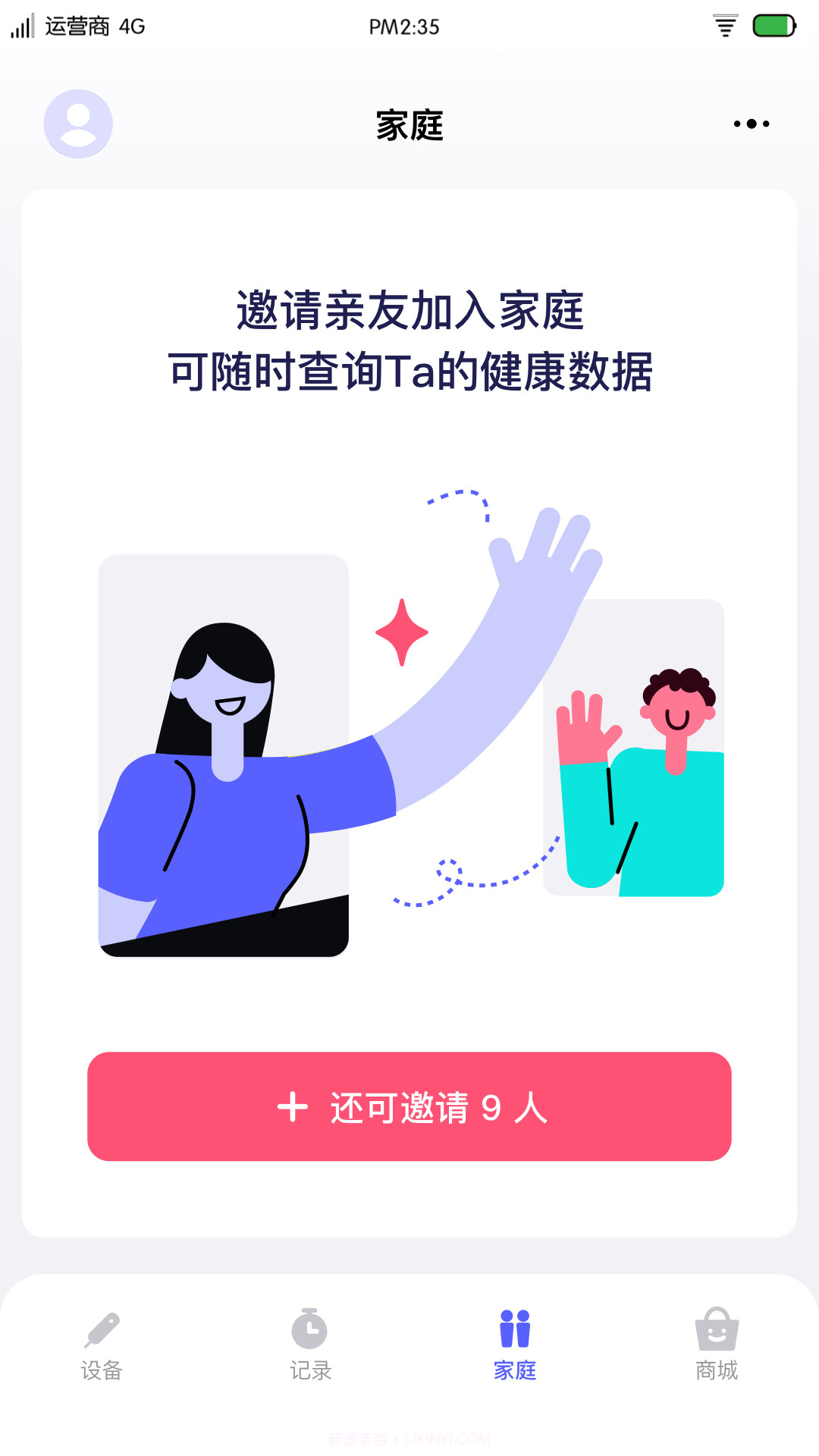Tap the woman illustration card
Image resolution: width=819 pixels, height=1456 pixels.
[224, 755]
